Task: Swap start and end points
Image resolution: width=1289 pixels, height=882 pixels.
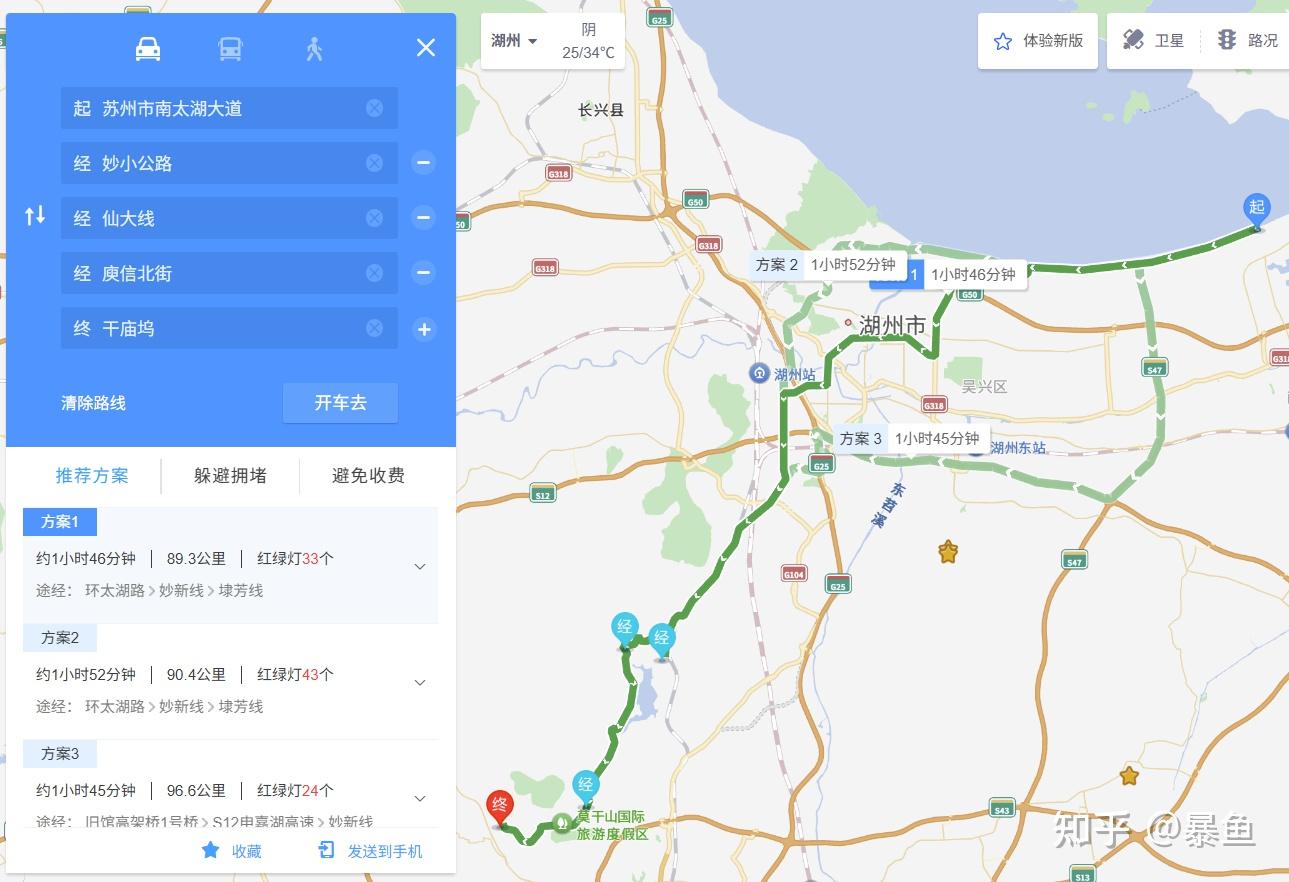Action: [35, 215]
